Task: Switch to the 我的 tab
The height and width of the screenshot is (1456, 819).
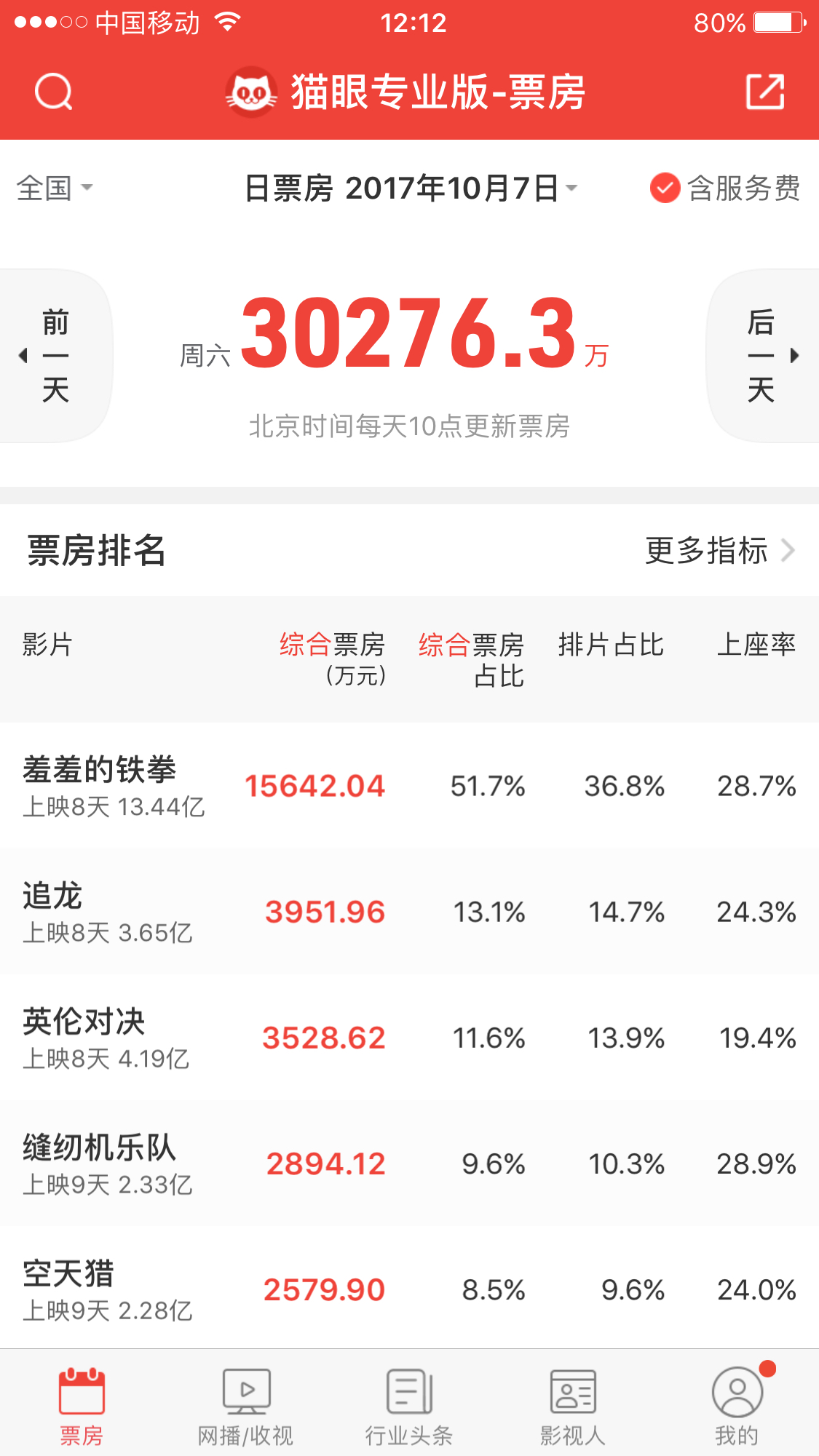Action: 737,1404
